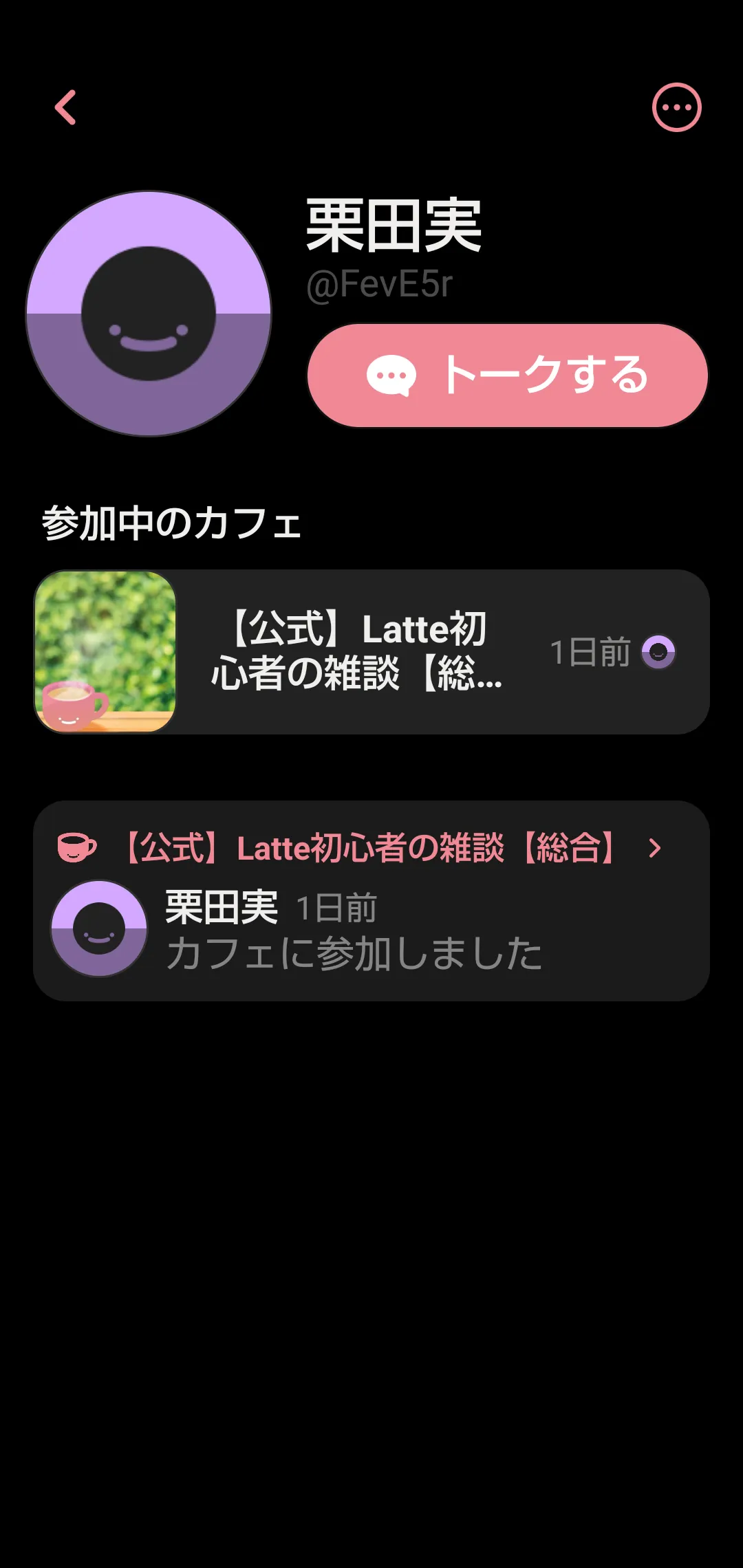Open the three-dot more options menu
743x1568 pixels.
coord(676,108)
